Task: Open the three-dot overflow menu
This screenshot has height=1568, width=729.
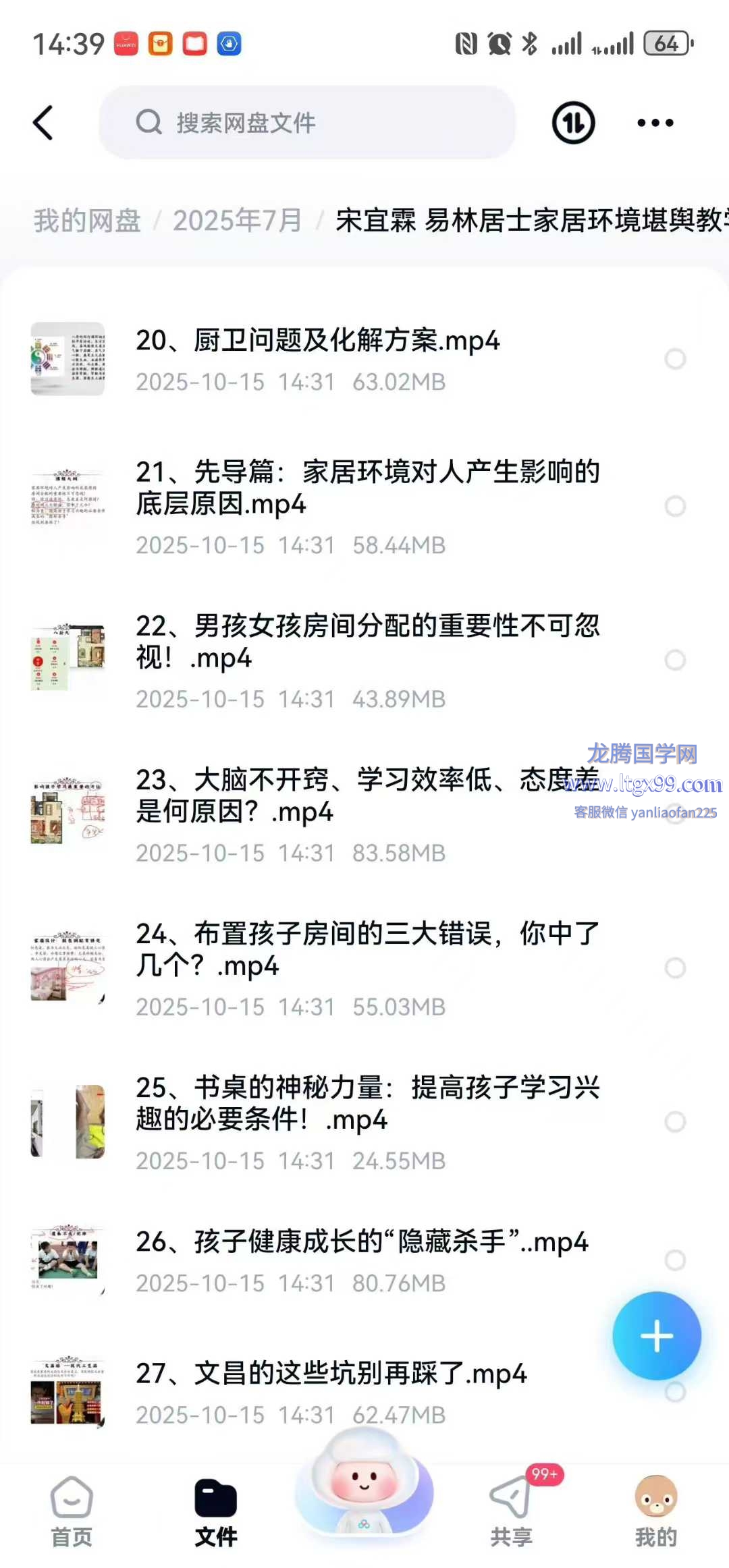Action: (x=655, y=123)
